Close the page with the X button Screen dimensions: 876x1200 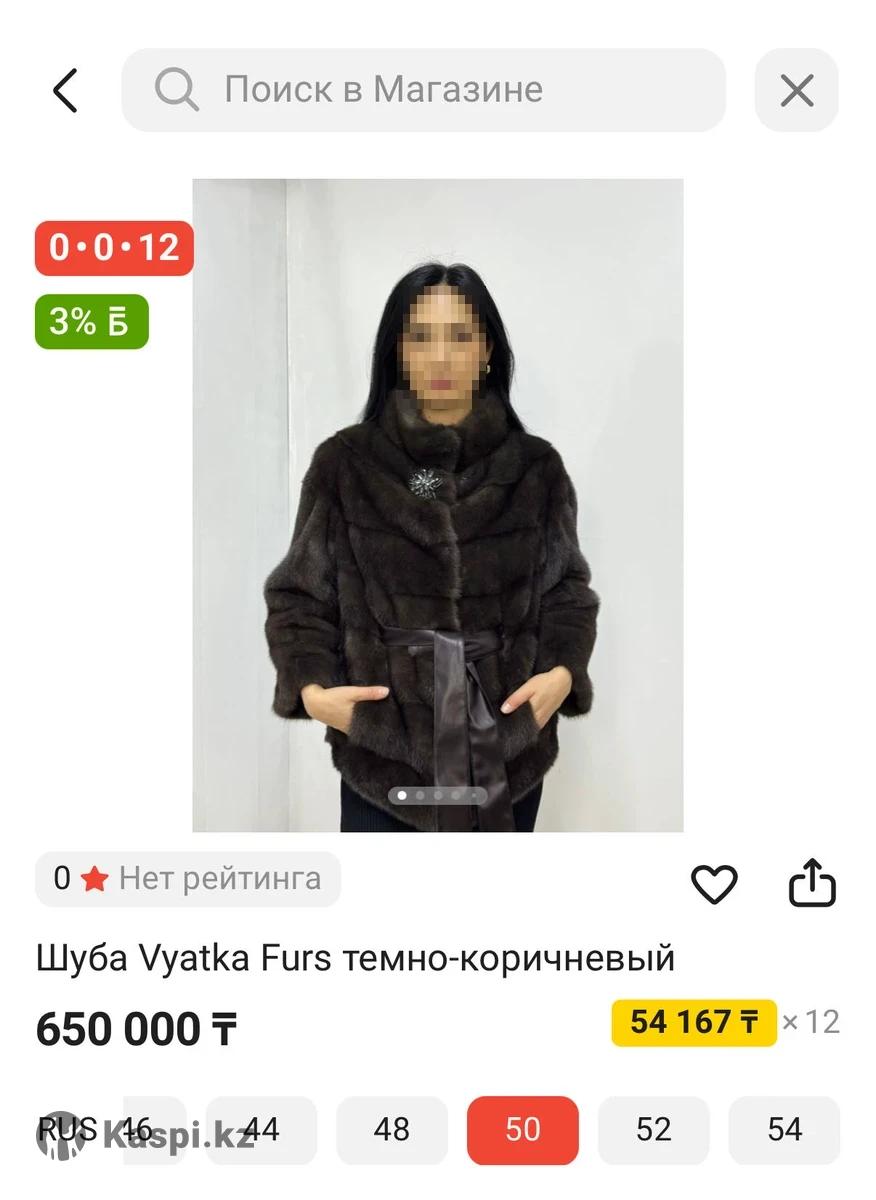click(x=796, y=91)
